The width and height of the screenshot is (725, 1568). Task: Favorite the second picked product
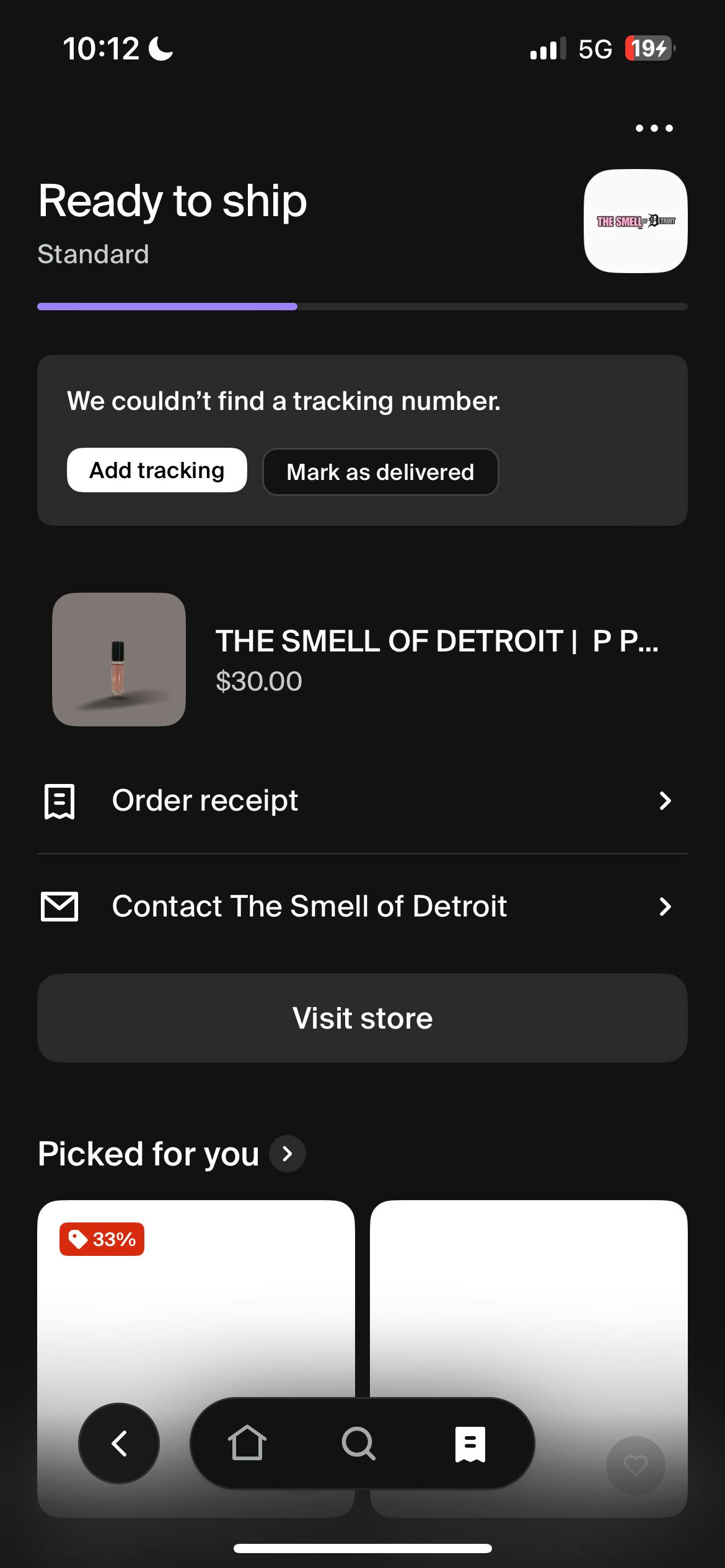pyautogui.click(x=635, y=1465)
